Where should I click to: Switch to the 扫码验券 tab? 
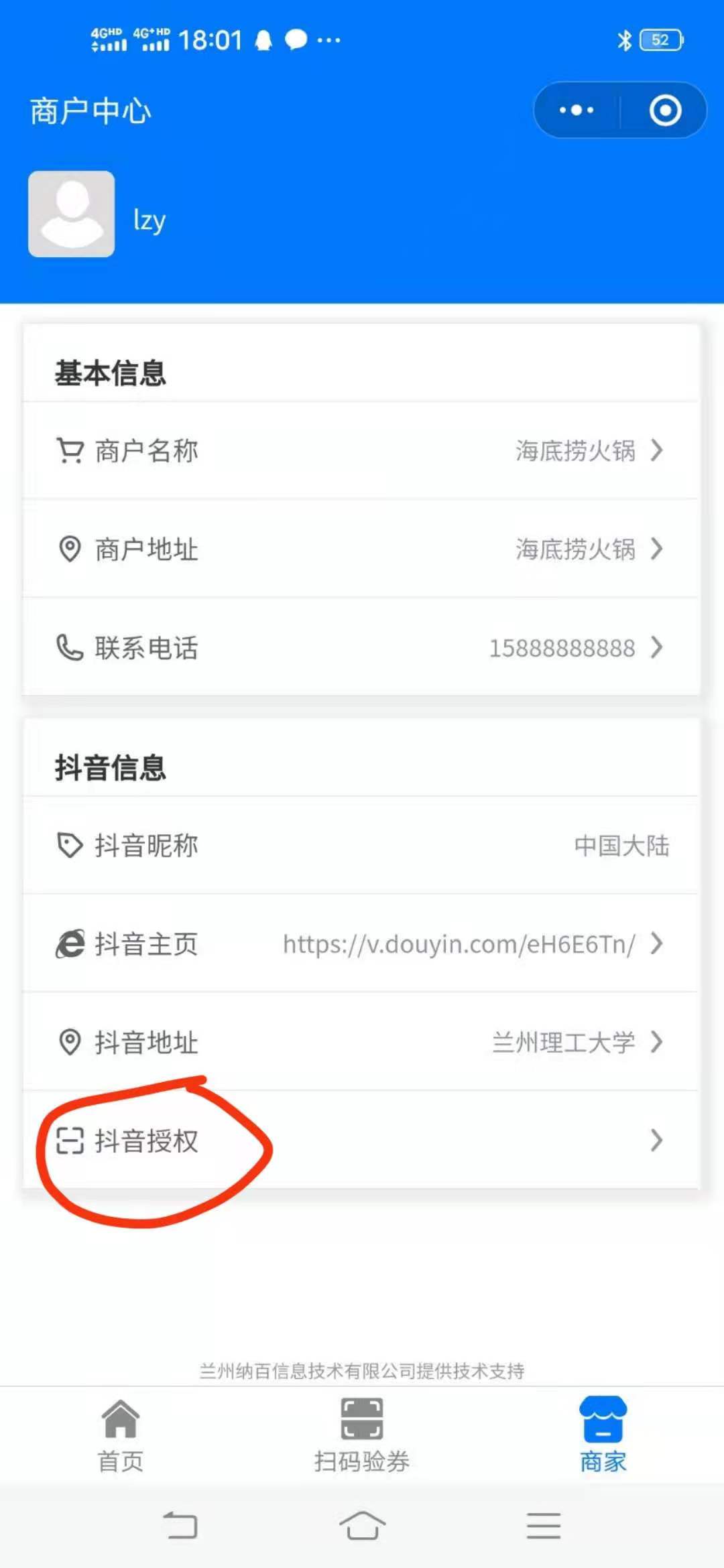(362, 1435)
